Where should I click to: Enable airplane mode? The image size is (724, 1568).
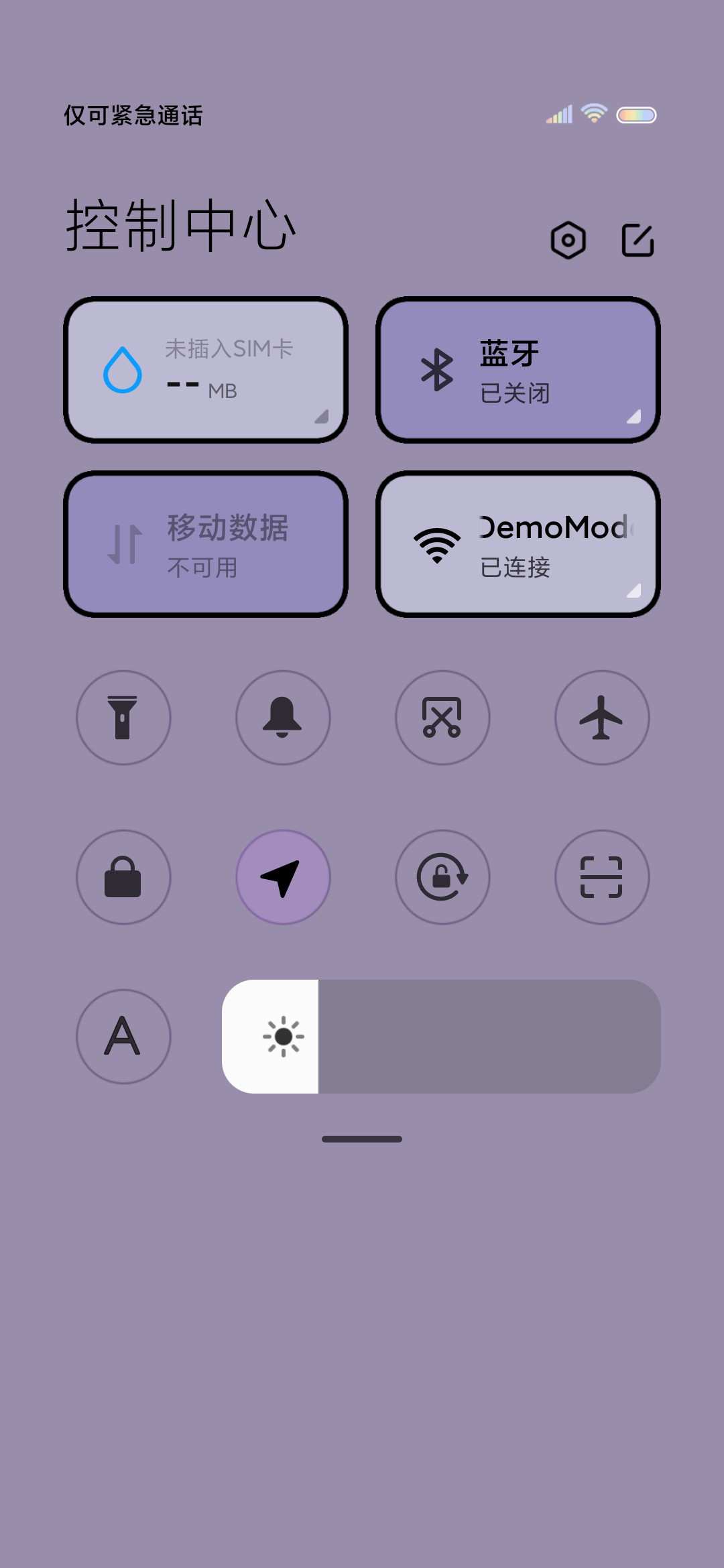(602, 718)
